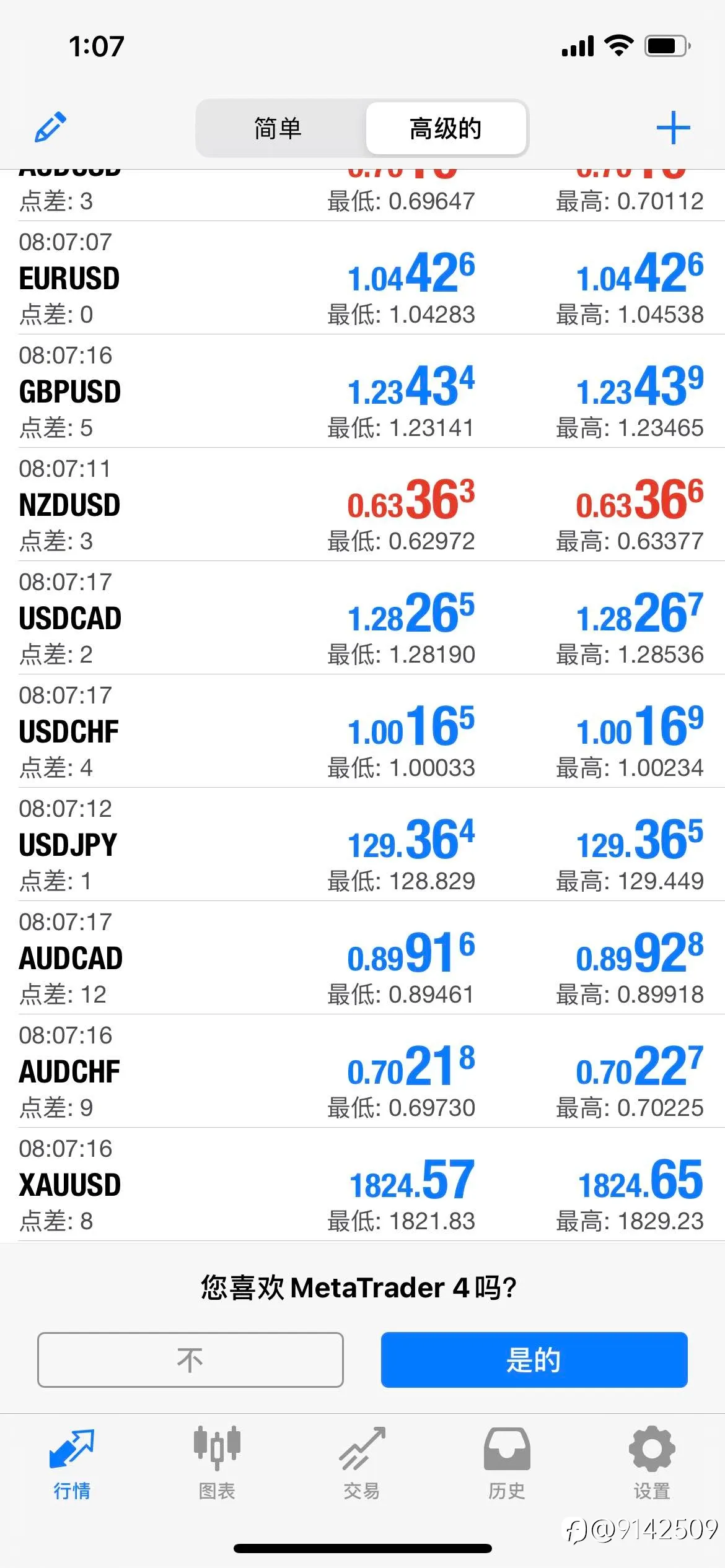The image size is (725, 1568).
Task: Select the 行情 tab
Action: coord(72,1464)
